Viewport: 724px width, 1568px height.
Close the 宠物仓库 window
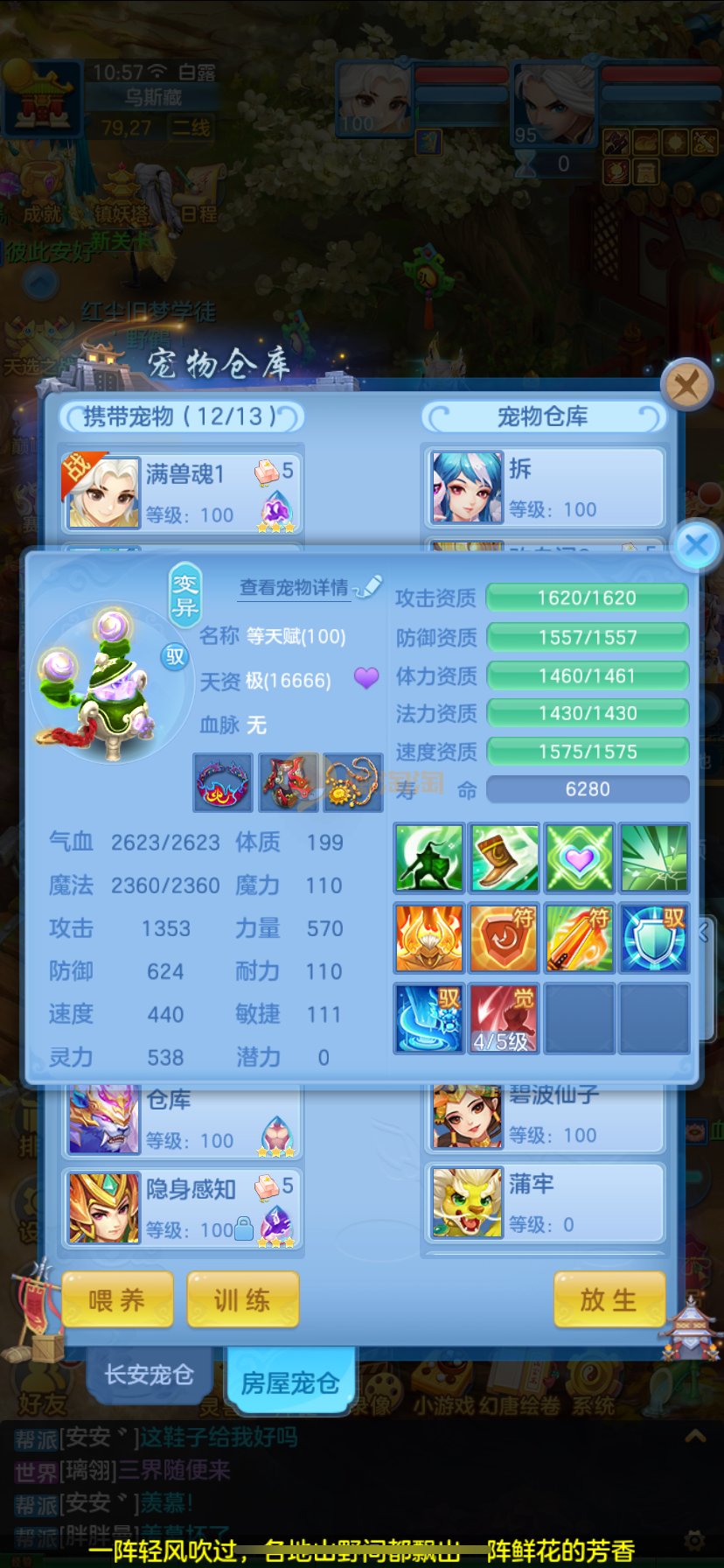tap(686, 384)
